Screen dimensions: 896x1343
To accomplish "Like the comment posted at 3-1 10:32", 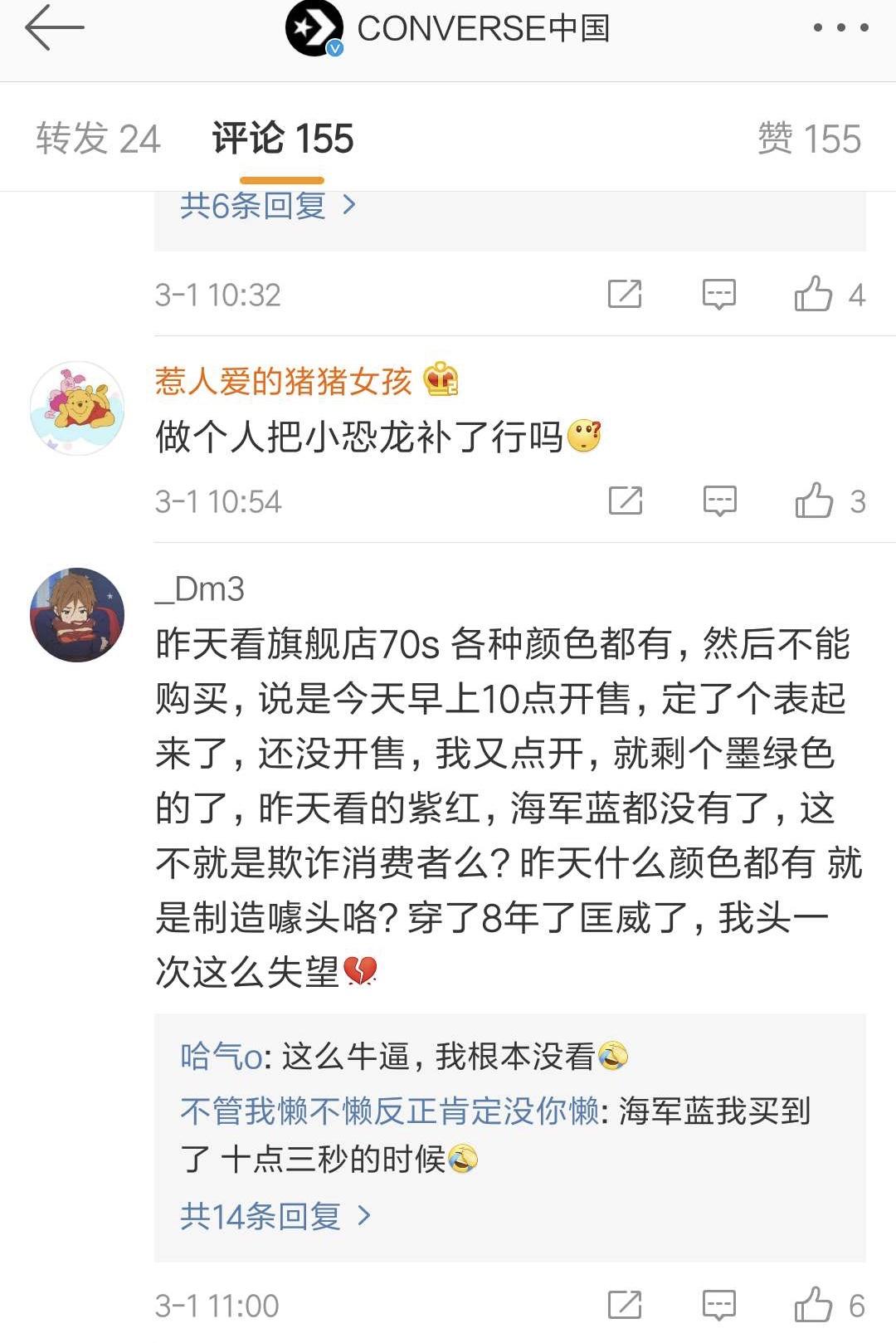I will tap(814, 294).
